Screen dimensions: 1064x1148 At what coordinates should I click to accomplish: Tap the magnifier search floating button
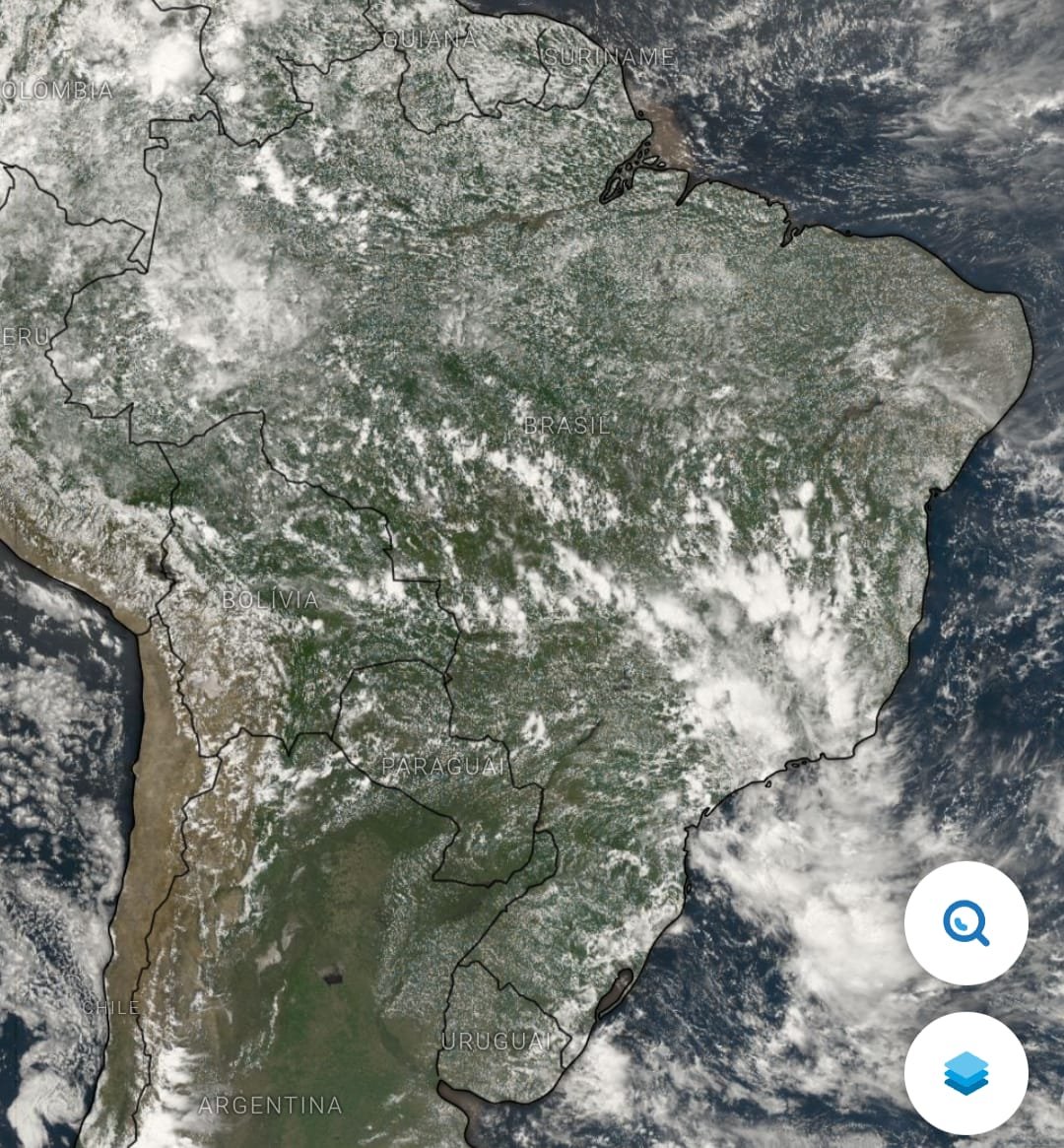coord(965,923)
